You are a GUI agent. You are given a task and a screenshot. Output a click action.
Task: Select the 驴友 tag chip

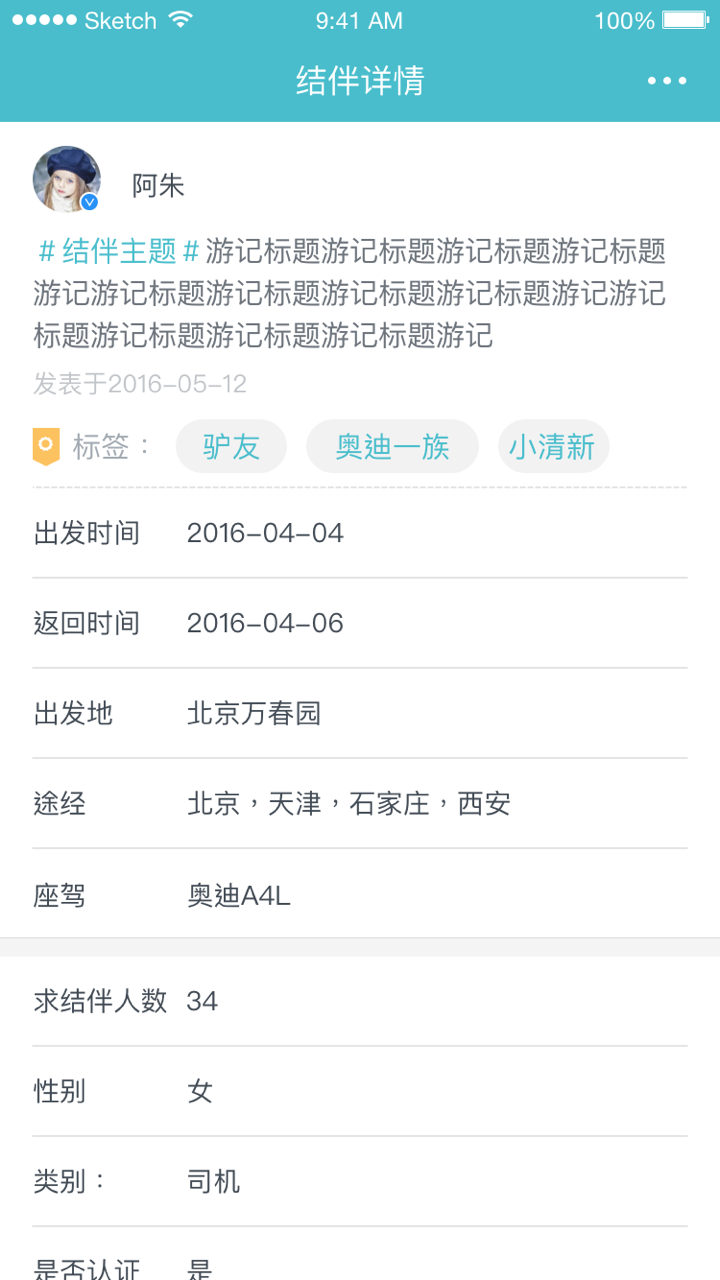231,446
